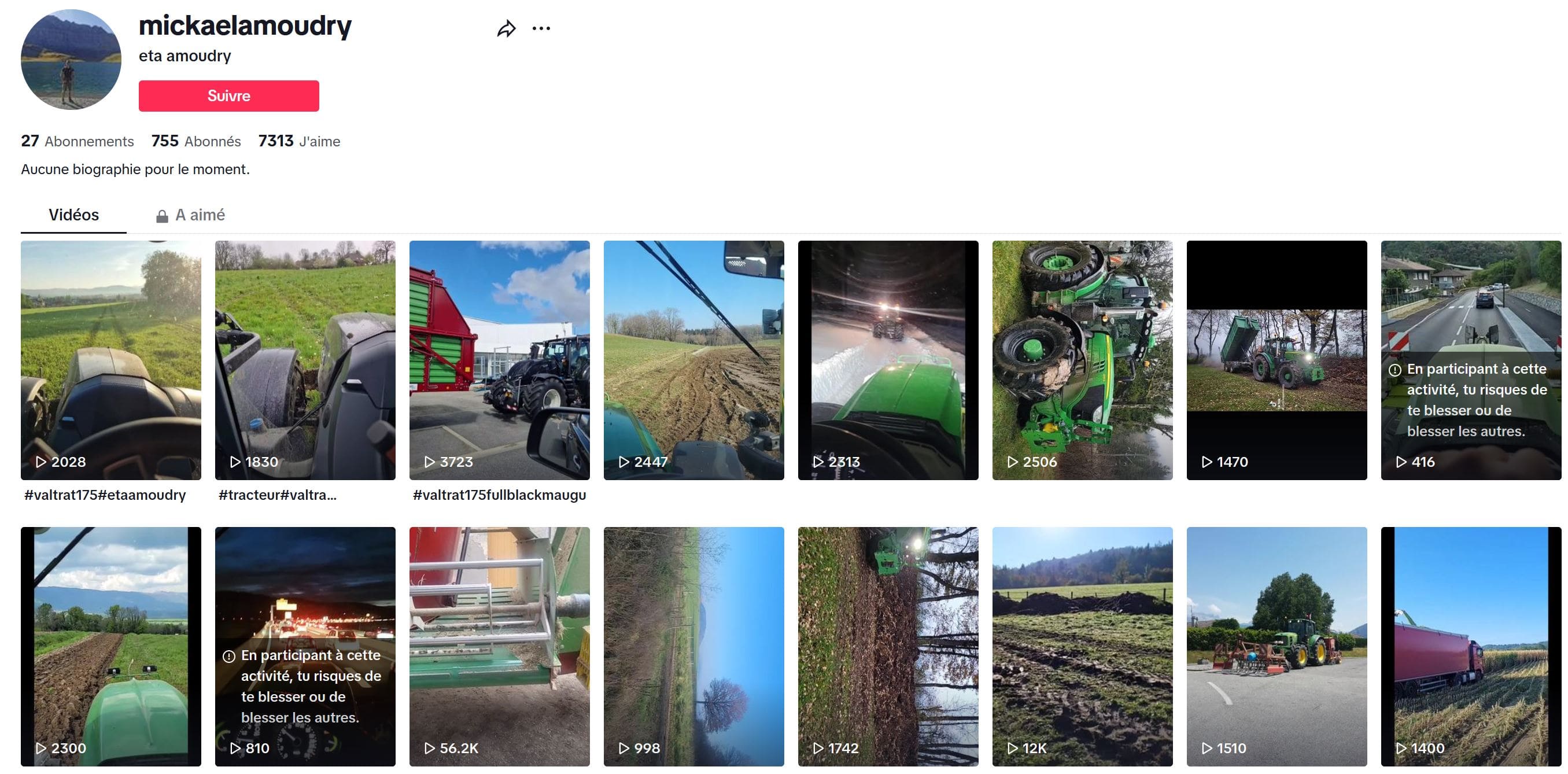The image size is (1568, 774).
Task: Play the video with 1470 views
Action: pos(1276,359)
